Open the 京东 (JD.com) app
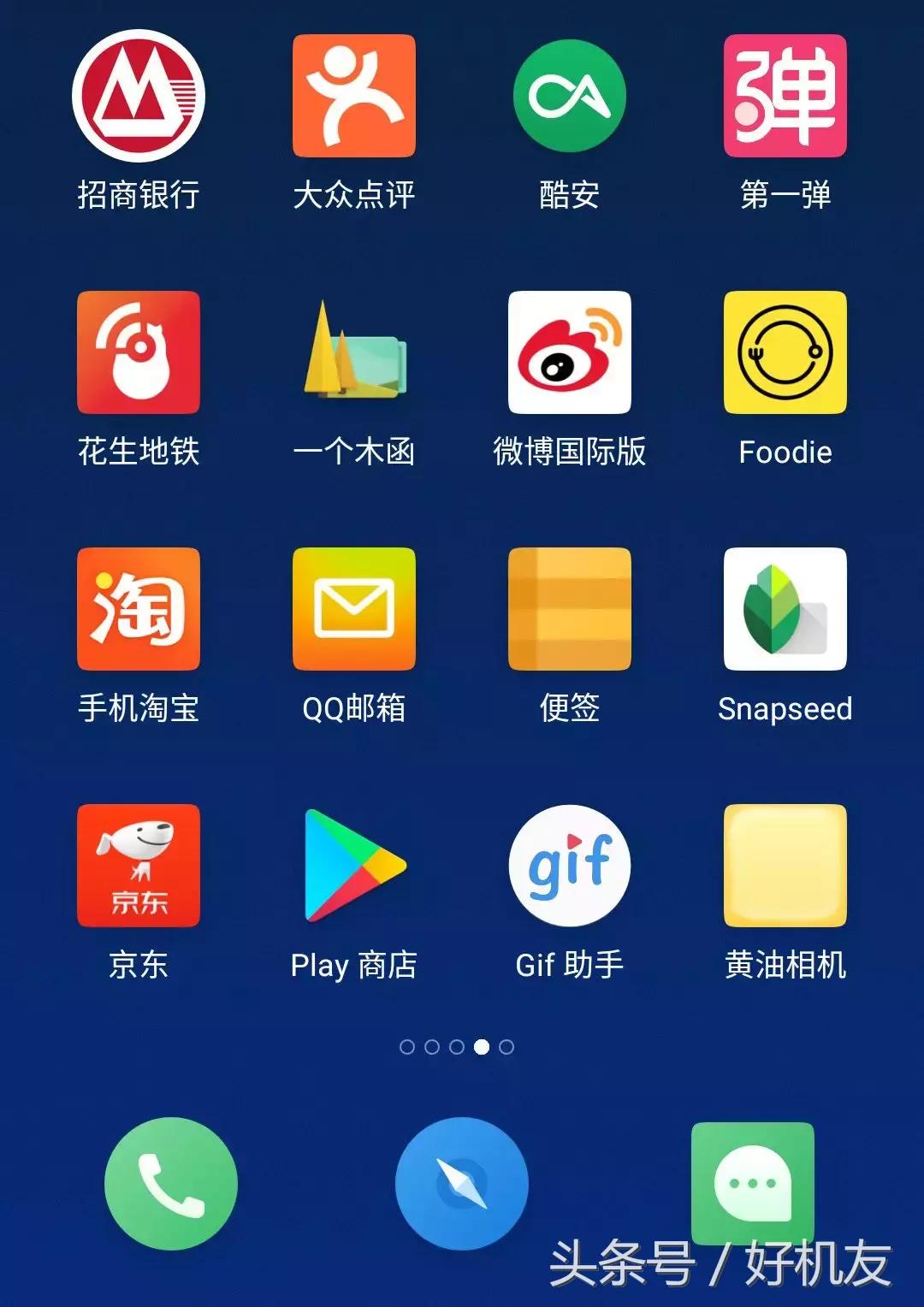 [137, 866]
